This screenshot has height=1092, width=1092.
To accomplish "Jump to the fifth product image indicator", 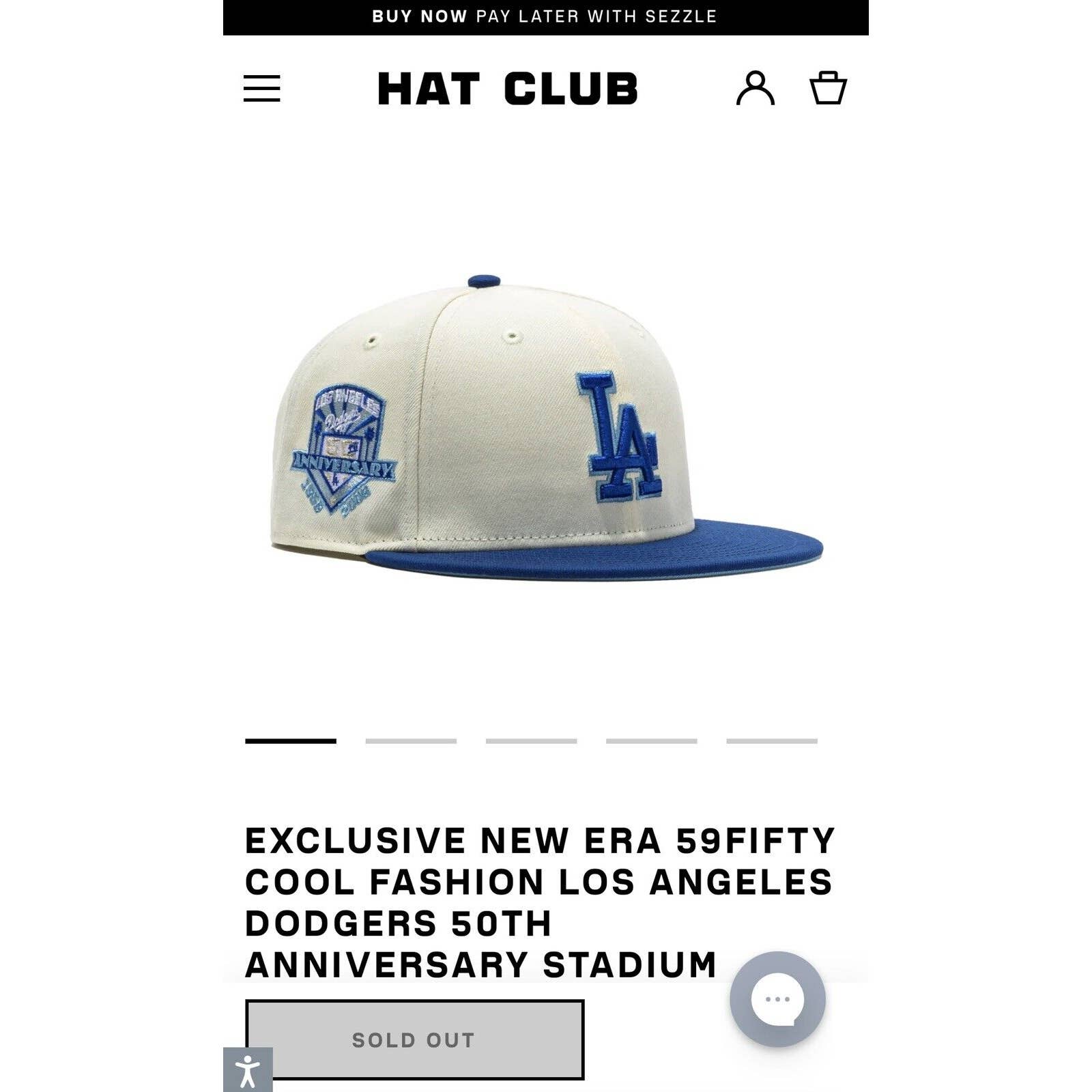I will (x=771, y=741).
